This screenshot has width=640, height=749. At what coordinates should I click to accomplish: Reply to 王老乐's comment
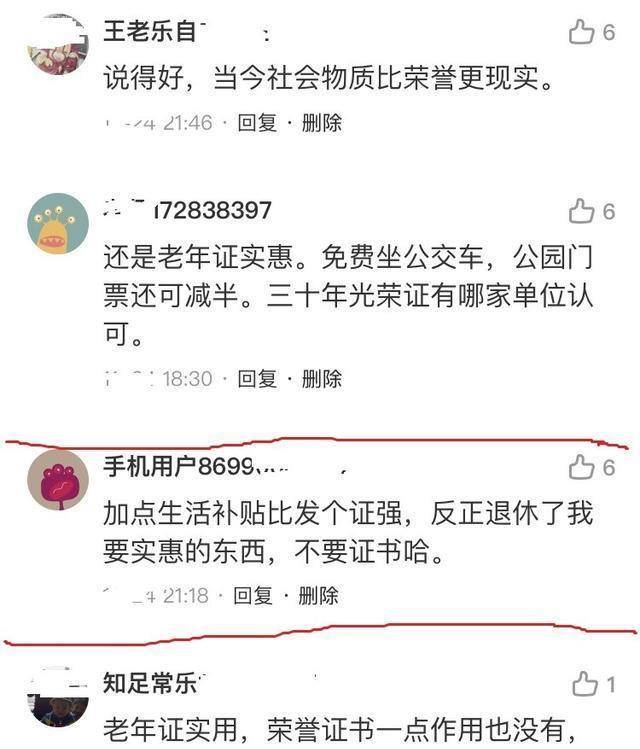point(256,123)
